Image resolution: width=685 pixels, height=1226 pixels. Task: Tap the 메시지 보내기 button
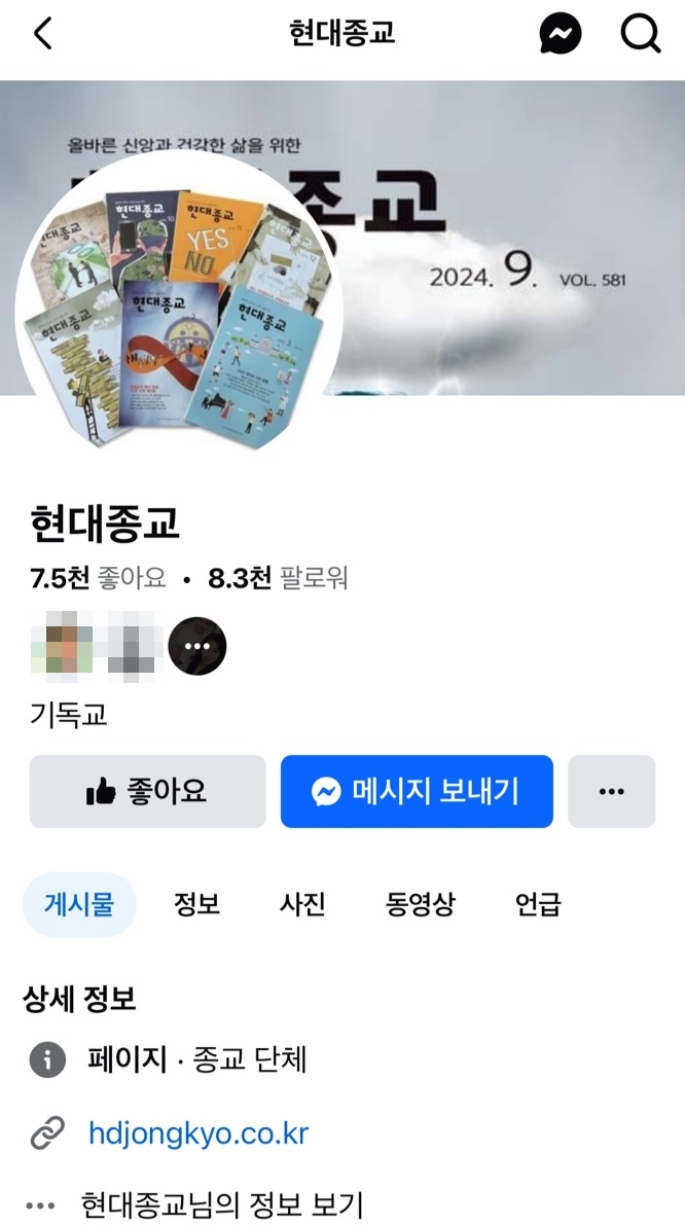click(x=416, y=792)
